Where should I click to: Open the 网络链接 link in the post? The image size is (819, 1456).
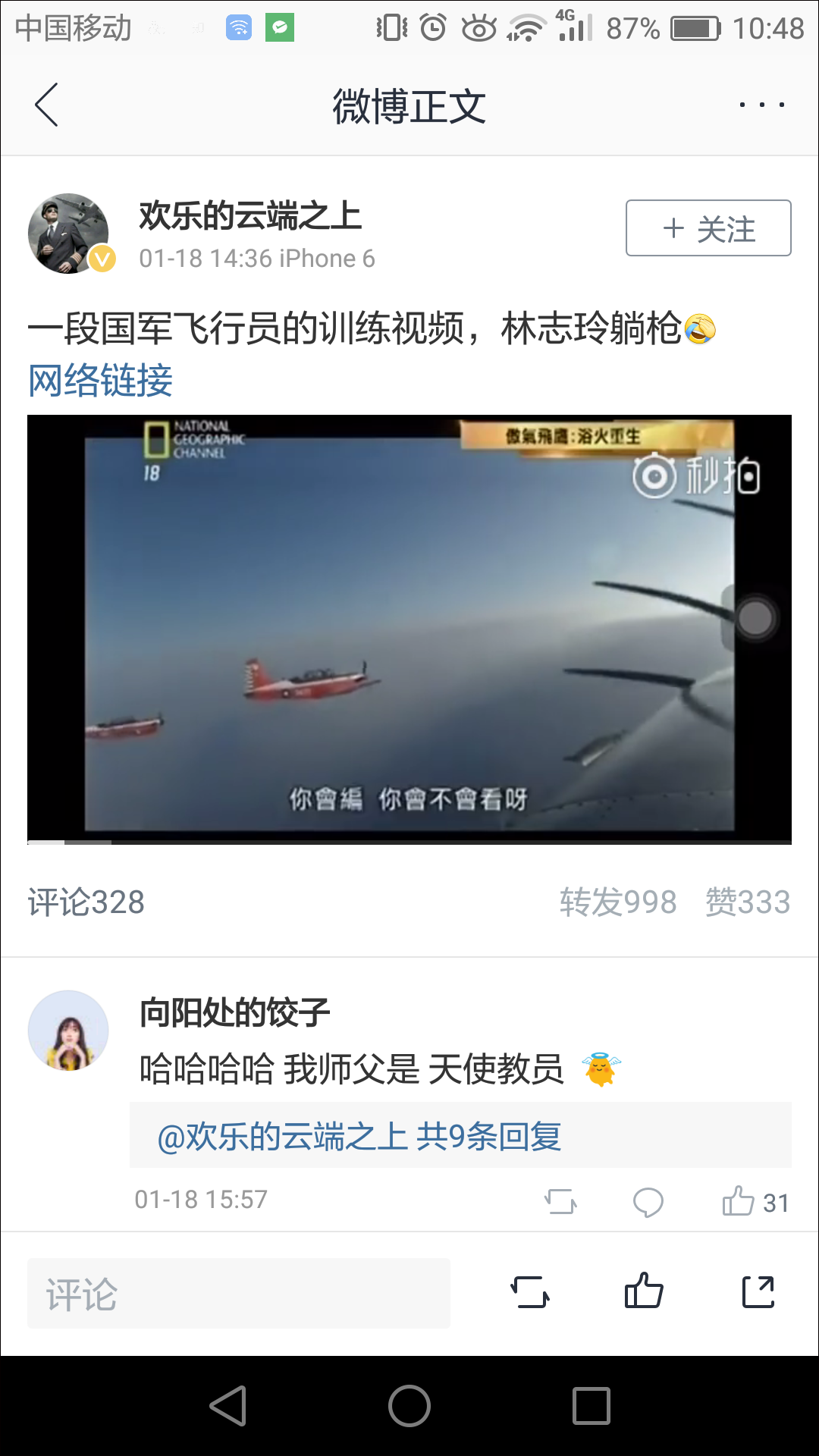(101, 380)
